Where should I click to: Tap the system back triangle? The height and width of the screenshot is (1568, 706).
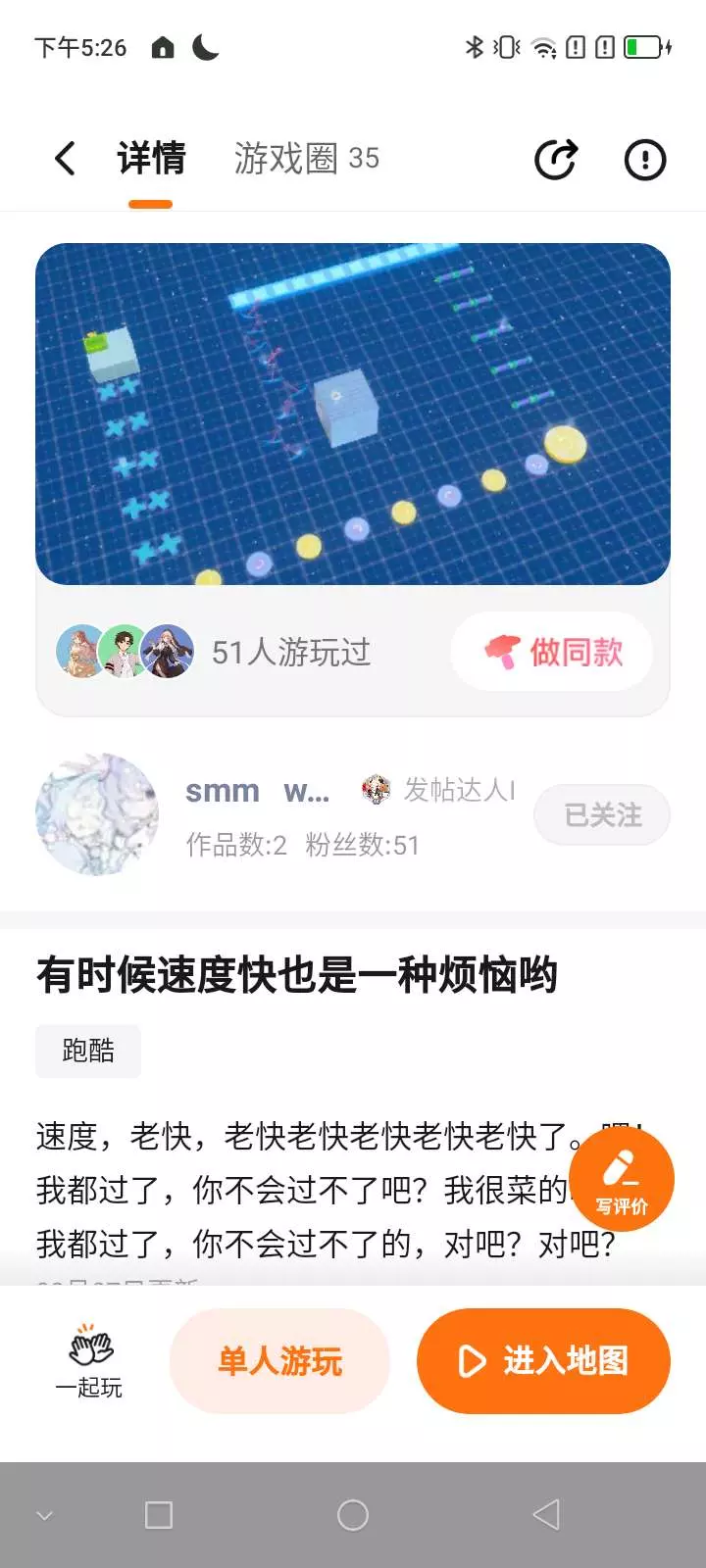pos(546,1515)
